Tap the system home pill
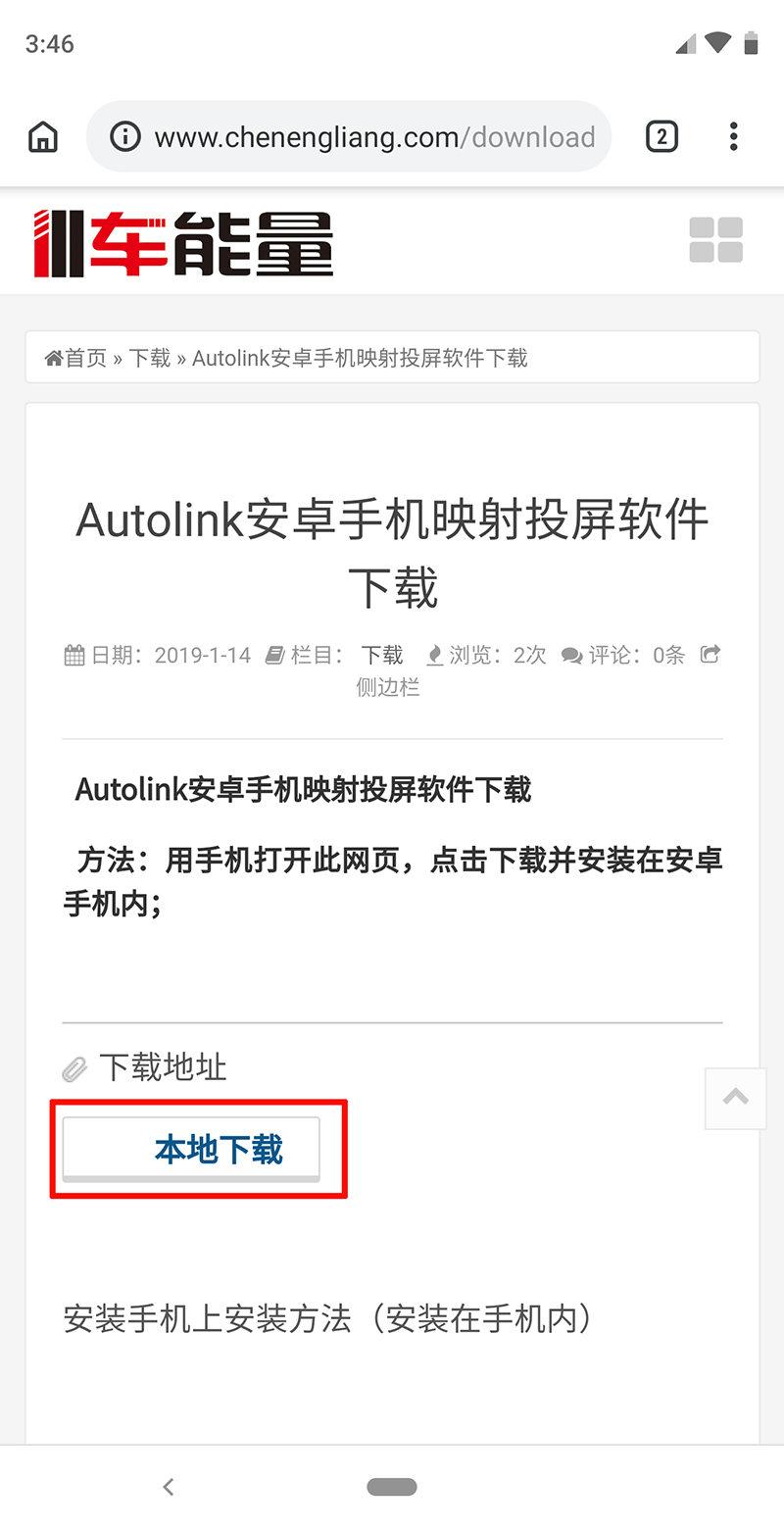This screenshot has height=1530, width=784. point(392,1487)
